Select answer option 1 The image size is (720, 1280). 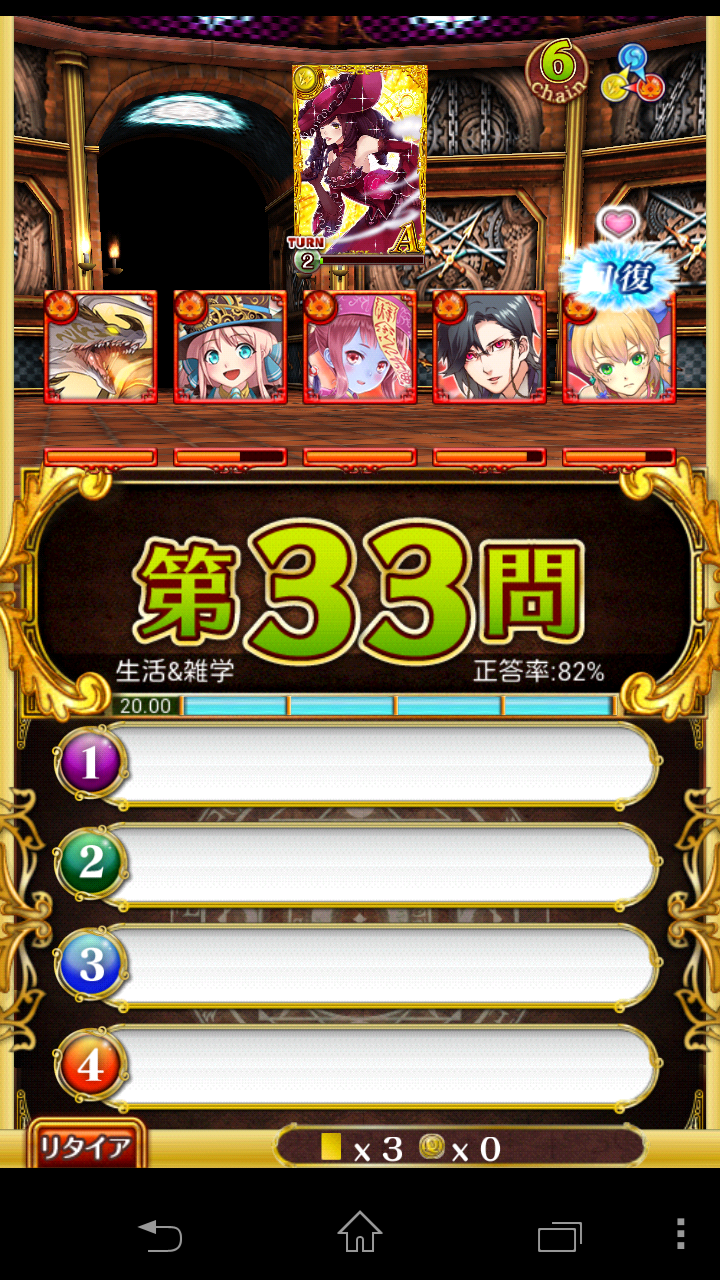pyautogui.click(x=380, y=764)
